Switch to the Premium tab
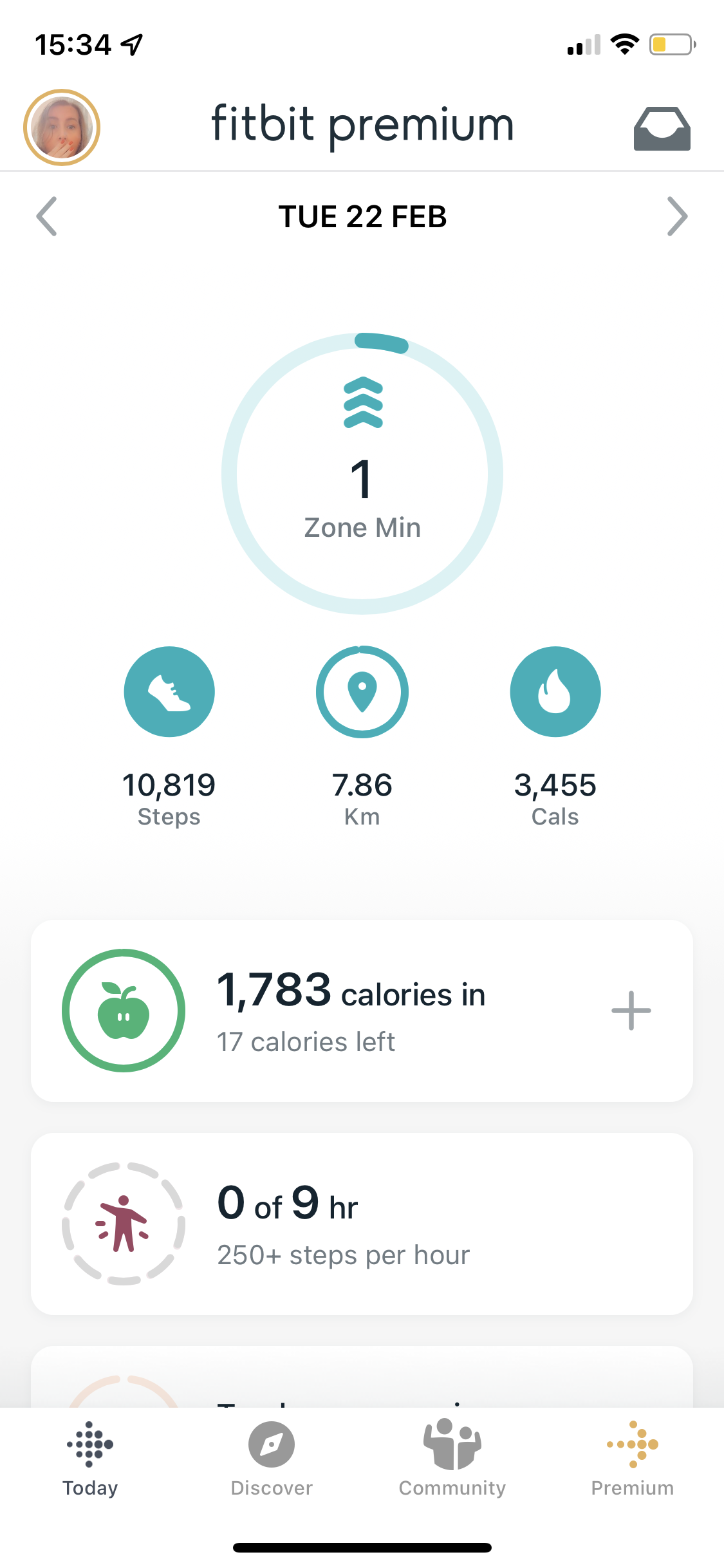The image size is (724, 1568). click(633, 1459)
